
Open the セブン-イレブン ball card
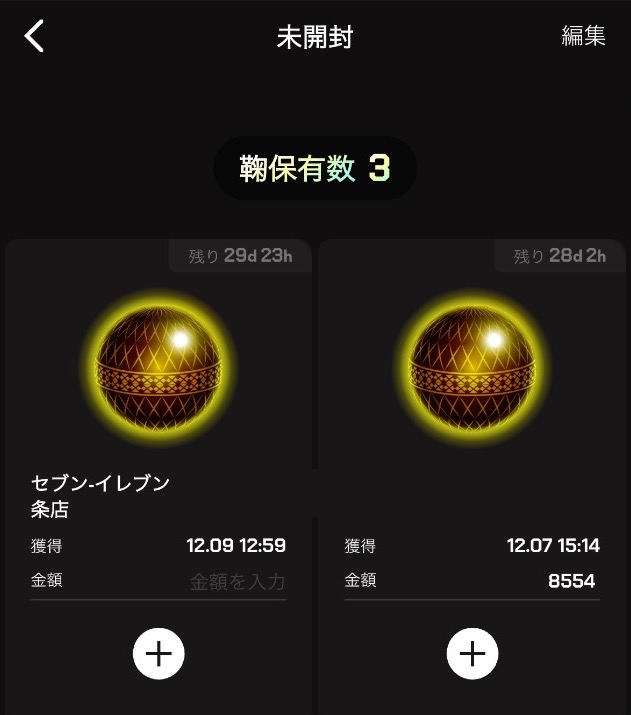pyautogui.click(x=158, y=362)
